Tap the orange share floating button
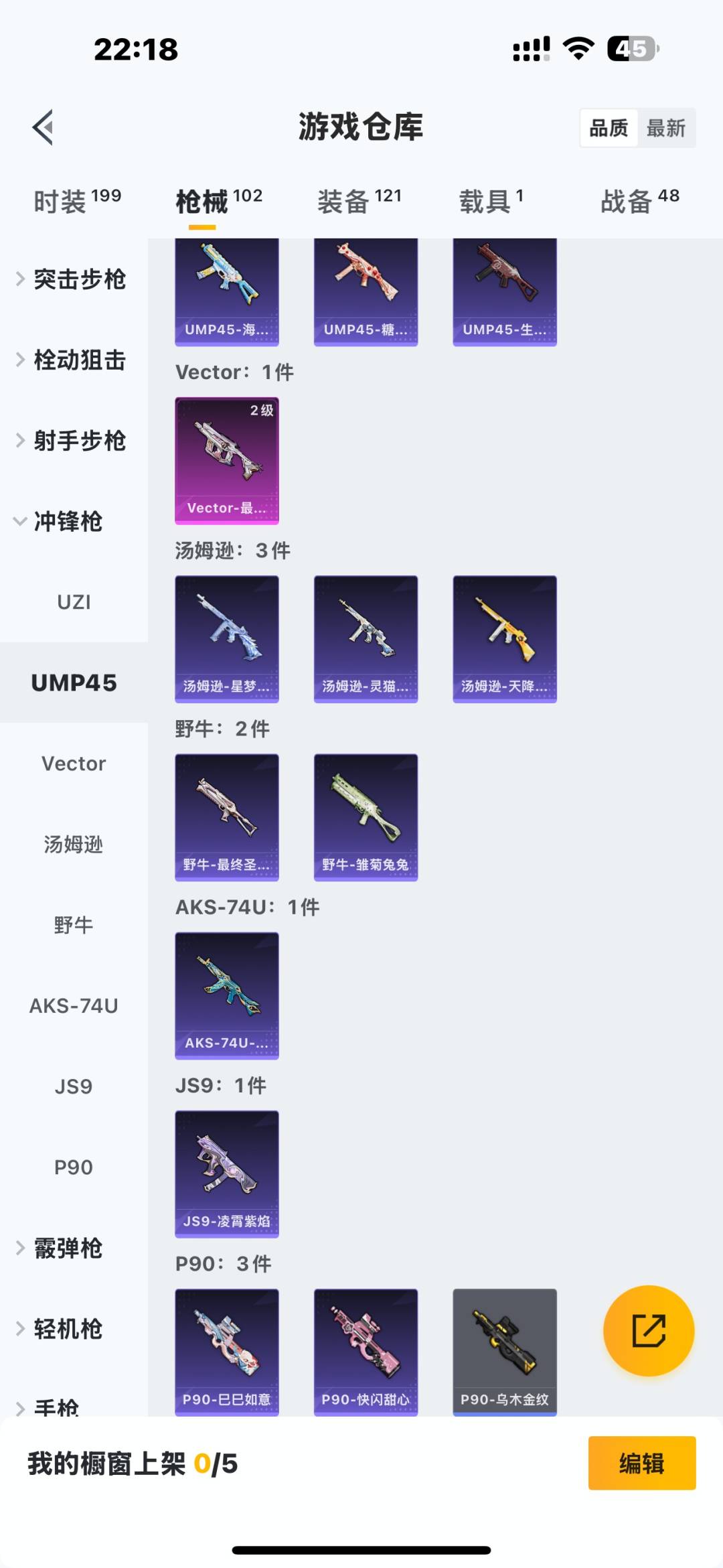The height and width of the screenshot is (1568, 723). 648,1330
